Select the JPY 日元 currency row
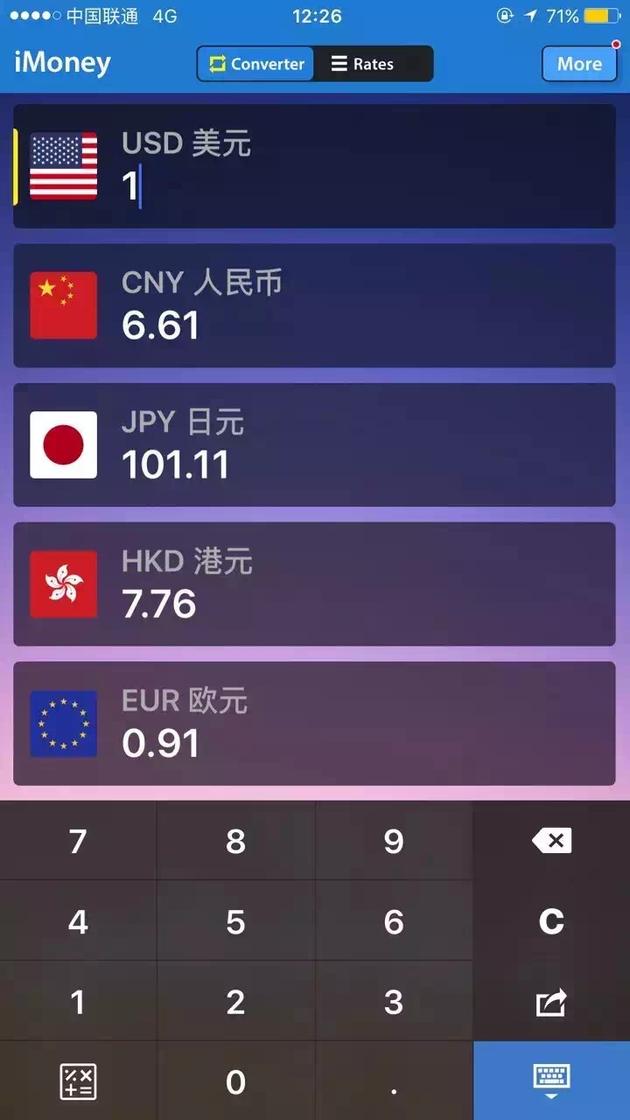This screenshot has height=1120, width=630. 314,445
